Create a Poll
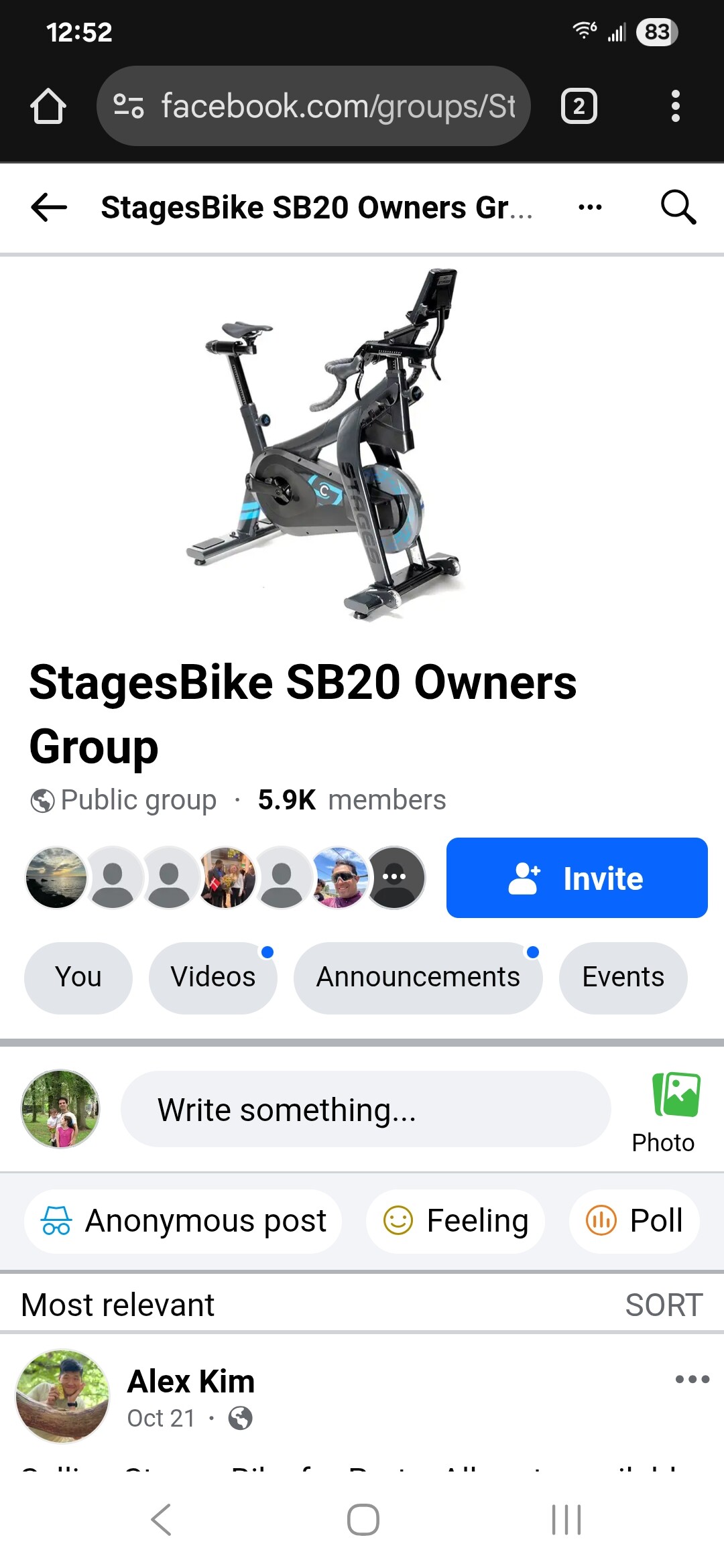Image resolution: width=724 pixels, height=1568 pixels. [634, 1221]
